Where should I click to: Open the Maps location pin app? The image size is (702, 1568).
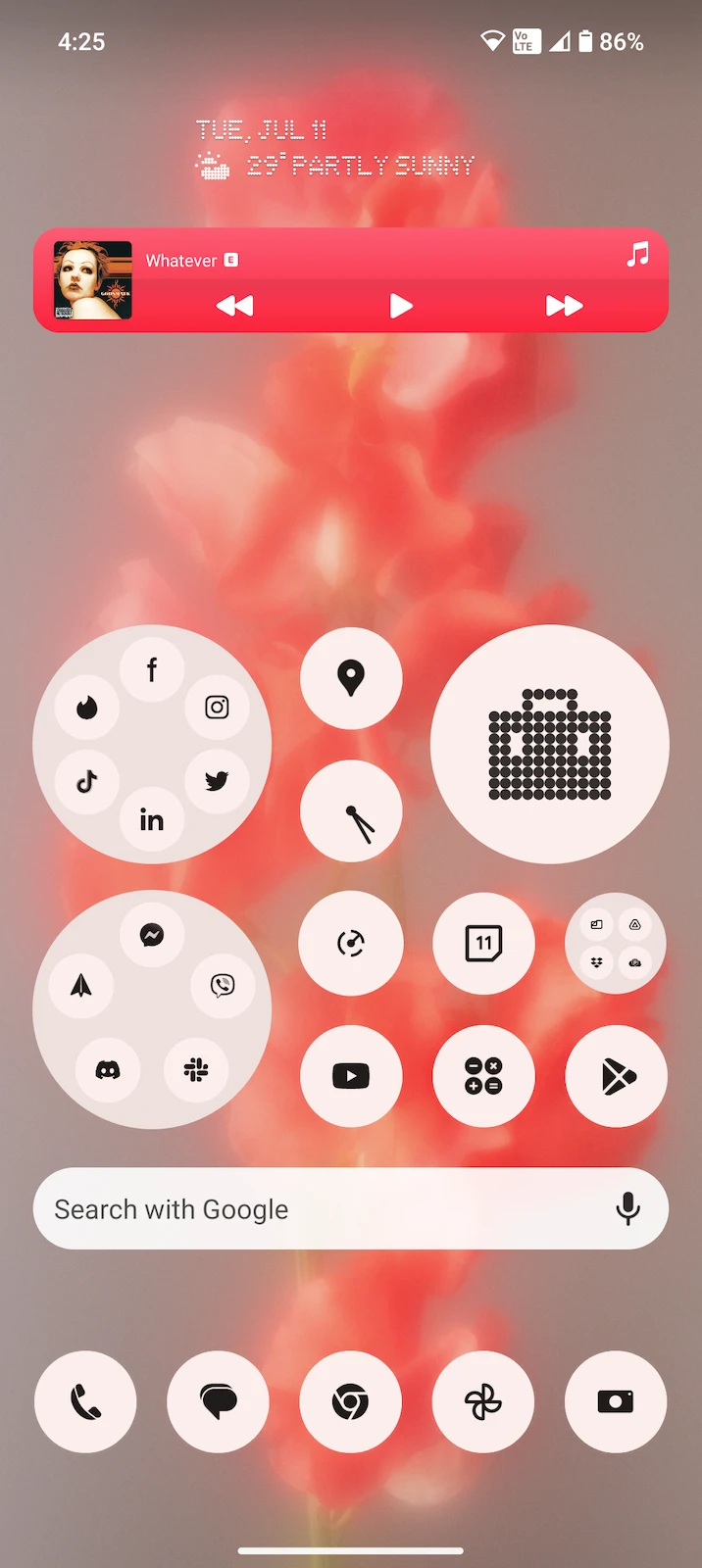point(351,678)
